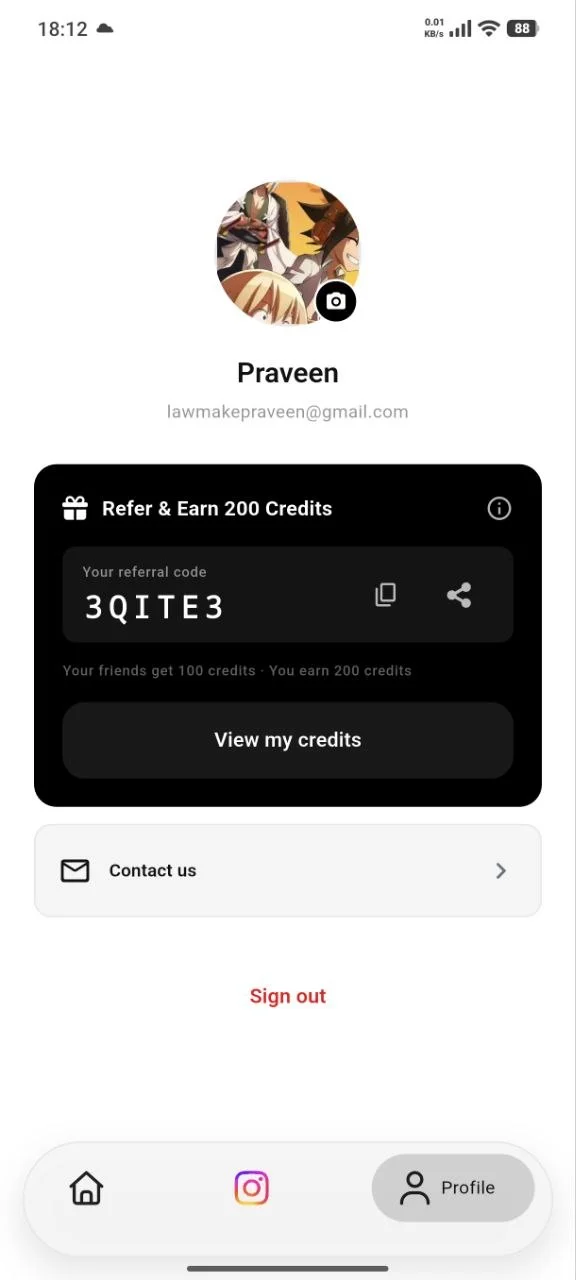Viewport: 576px width, 1280px height.
Task: Open the Instagram tab
Action: [252, 1188]
